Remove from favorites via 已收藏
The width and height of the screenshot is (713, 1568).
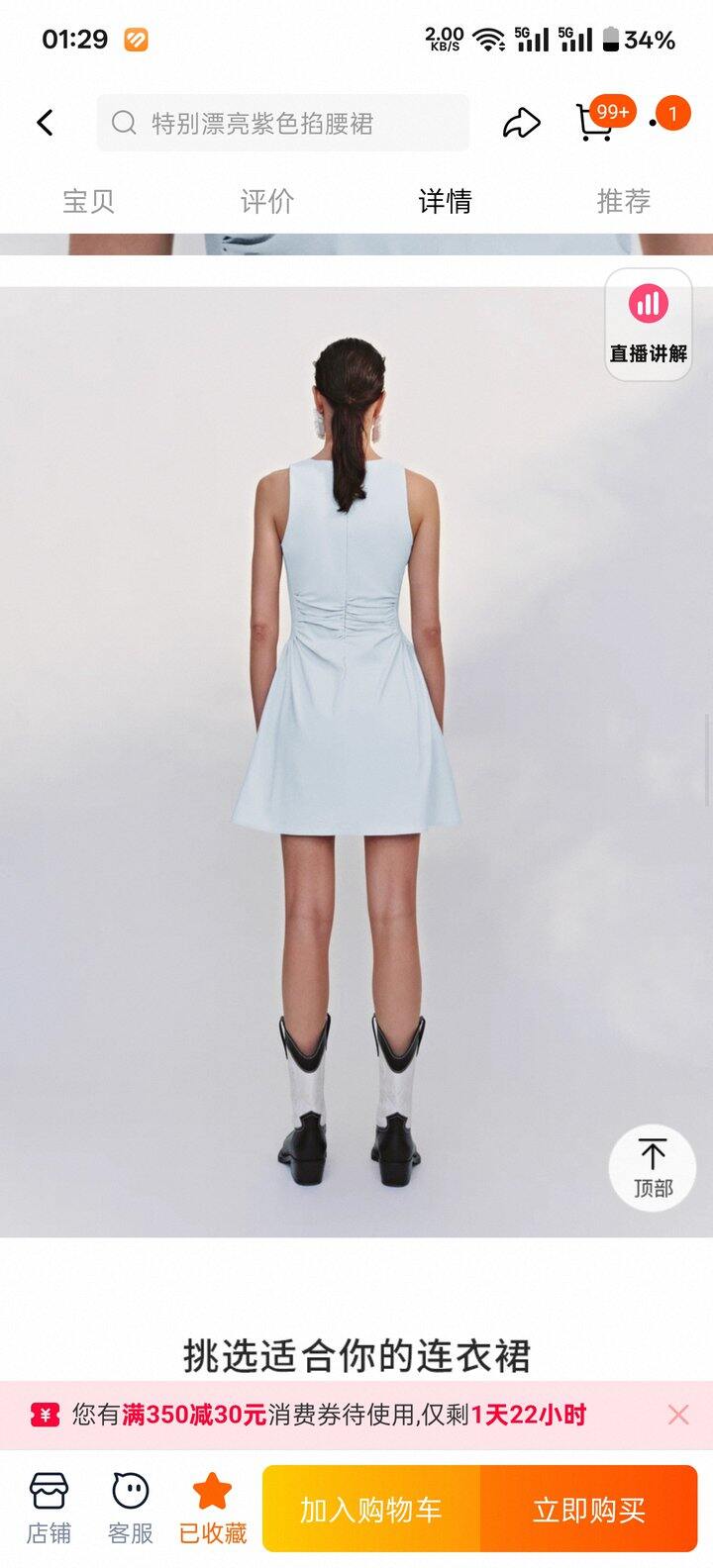[212, 1509]
